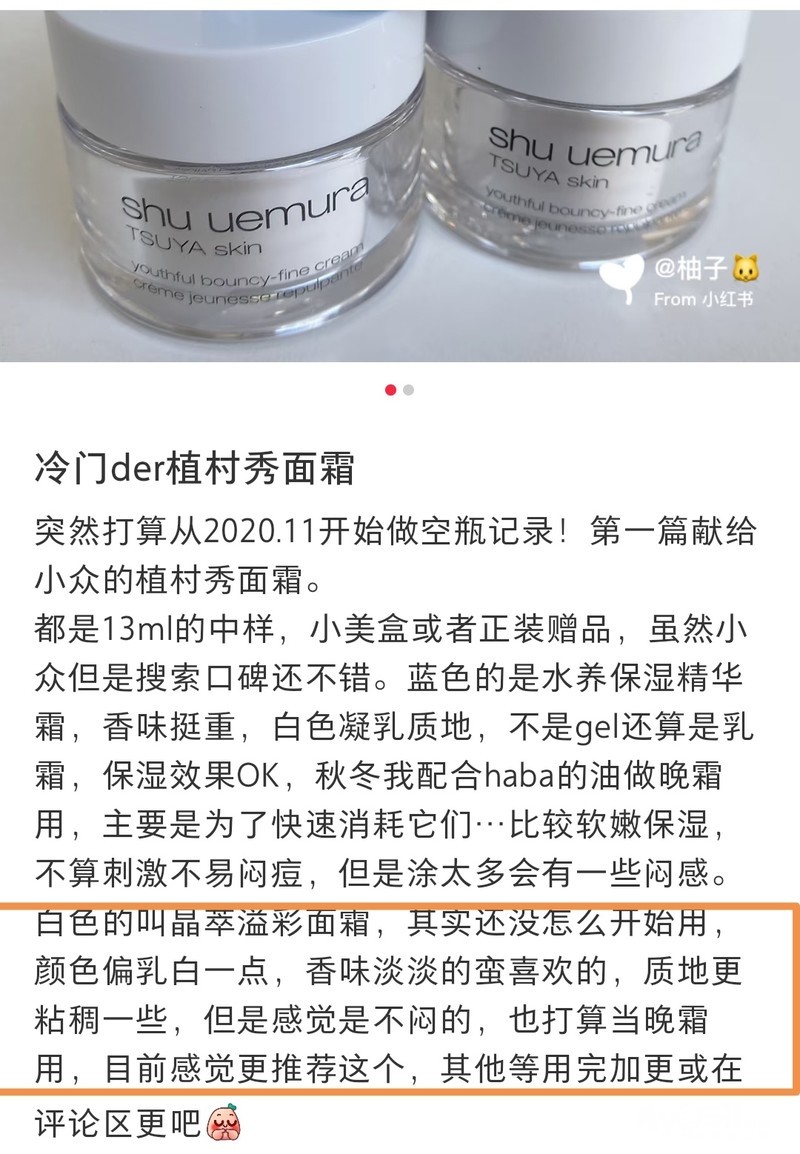The height and width of the screenshot is (1154, 800).
Task: Open the shu uemura cream photo
Action: tap(400, 180)
